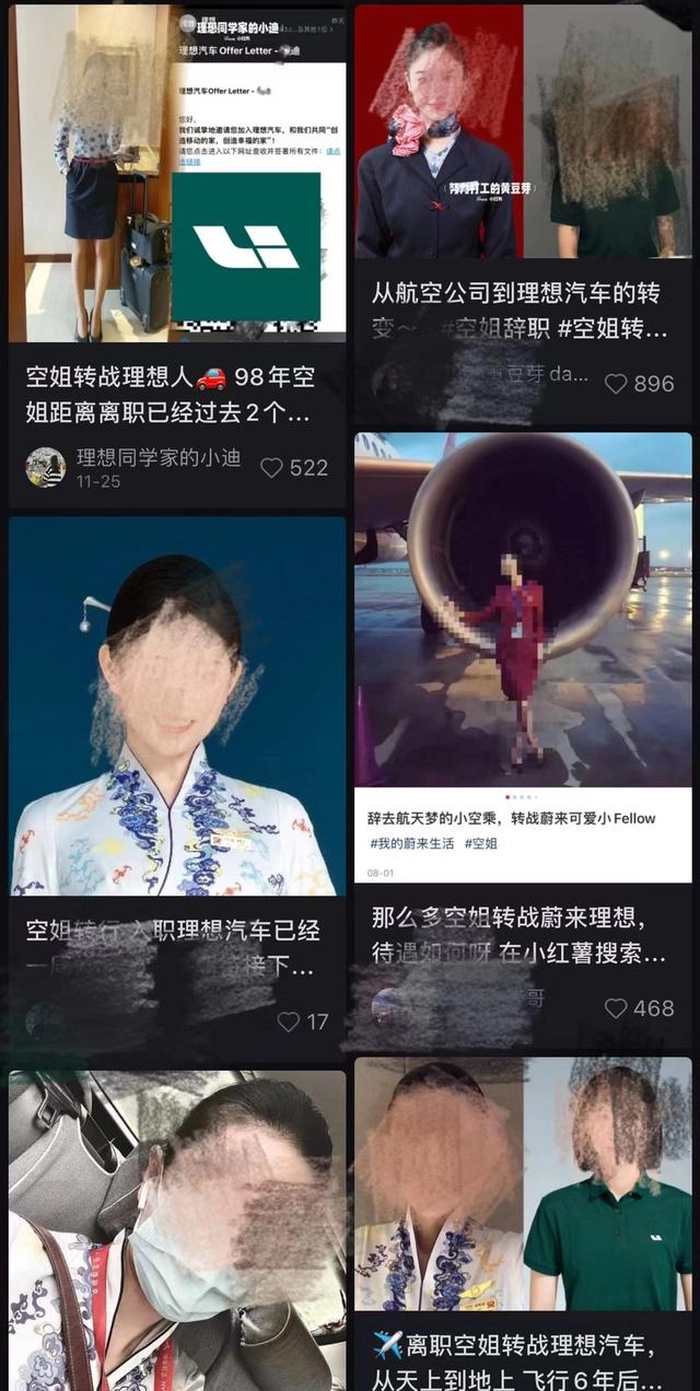Like the post with 468 likes
Image resolution: width=700 pixels, height=1391 pixels.
pyautogui.click(x=616, y=1008)
